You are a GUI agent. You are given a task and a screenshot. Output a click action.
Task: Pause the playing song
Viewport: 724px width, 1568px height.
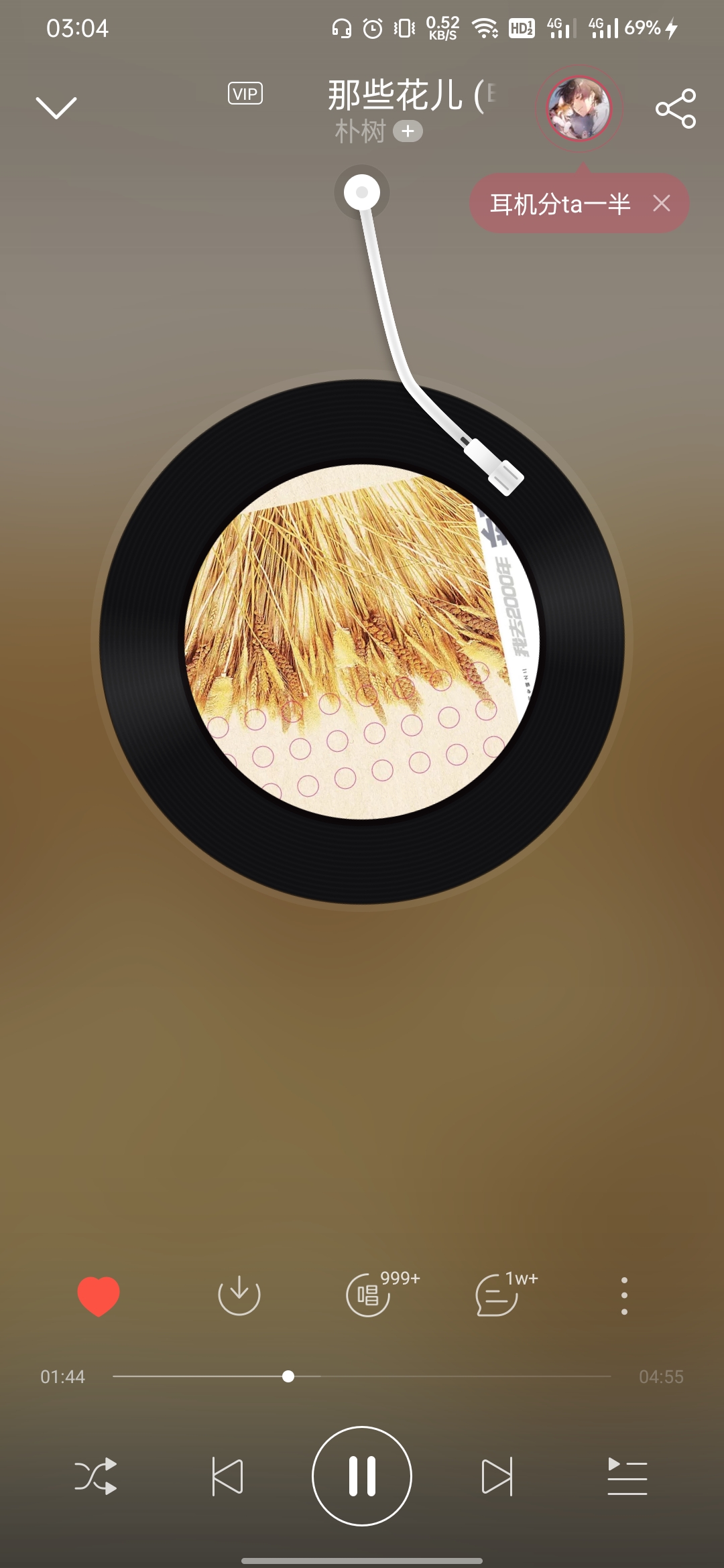[362, 1476]
